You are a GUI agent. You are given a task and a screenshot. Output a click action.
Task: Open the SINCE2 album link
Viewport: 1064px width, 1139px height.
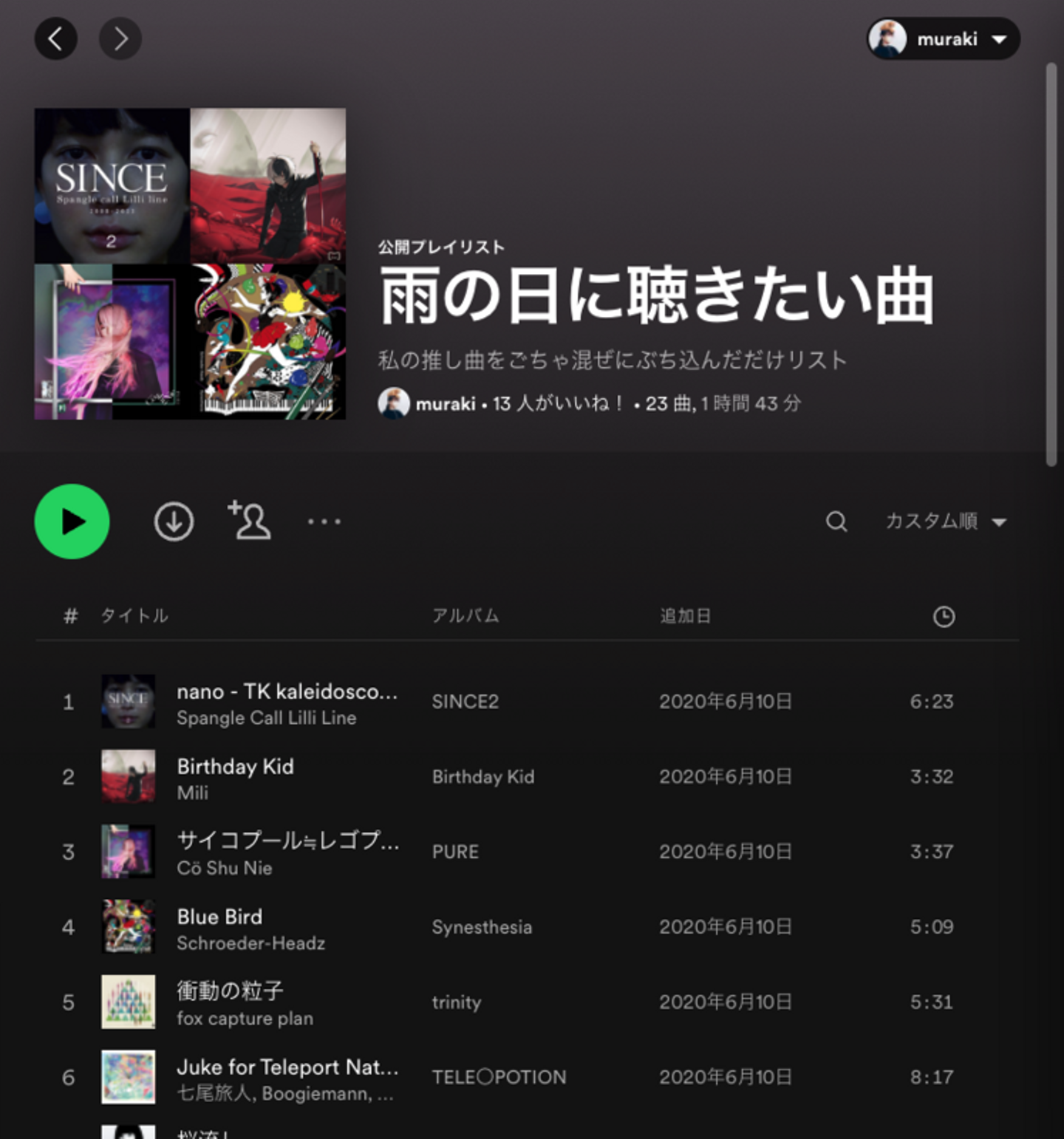[465, 702]
